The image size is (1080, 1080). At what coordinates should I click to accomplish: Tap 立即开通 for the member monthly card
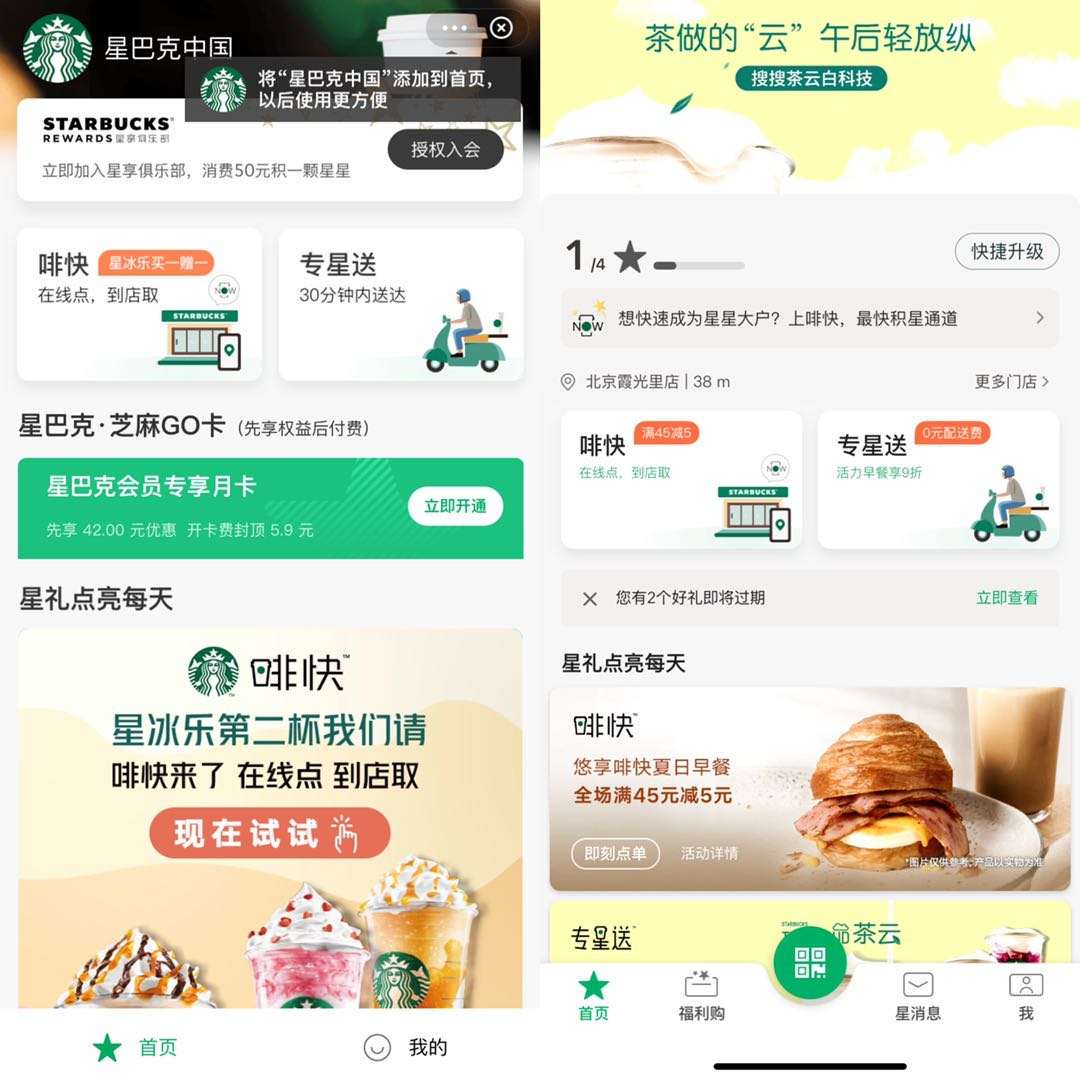(455, 506)
